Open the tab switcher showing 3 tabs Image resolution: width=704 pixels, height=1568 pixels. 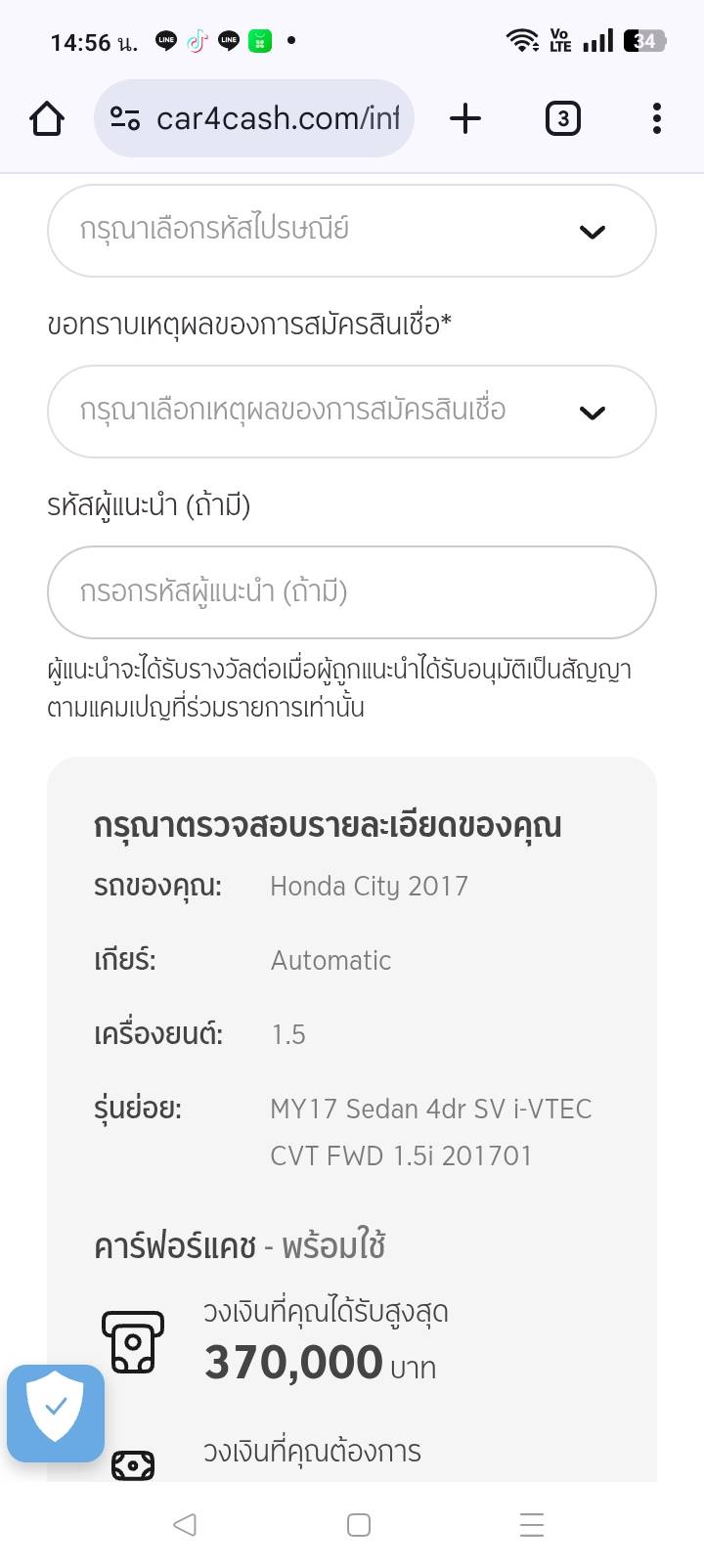click(x=562, y=119)
